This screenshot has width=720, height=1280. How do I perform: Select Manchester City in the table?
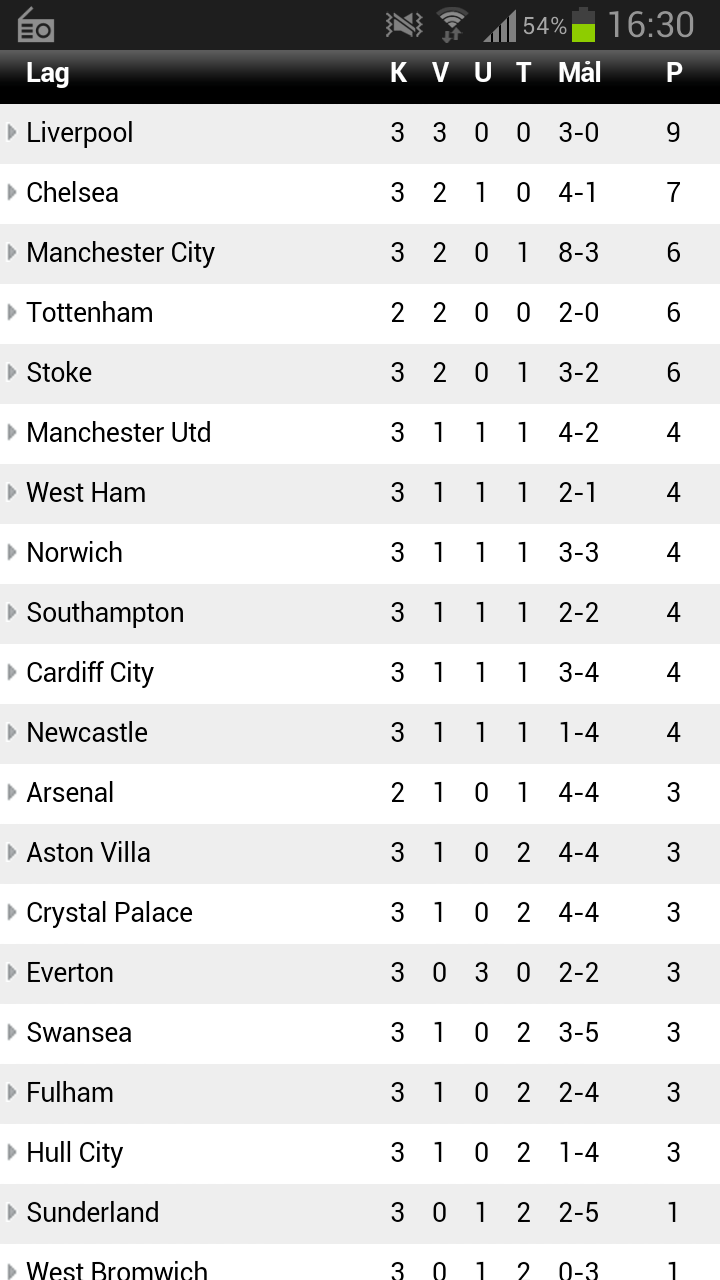pos(360,253)
